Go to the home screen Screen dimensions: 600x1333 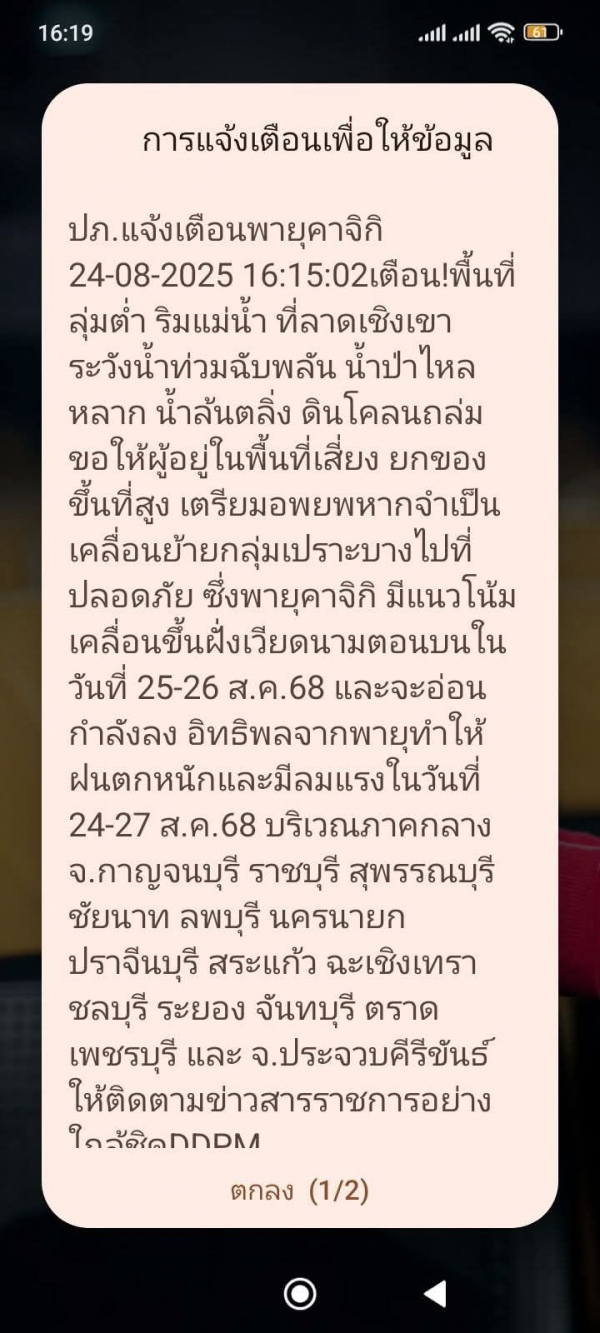click(299, 1293)
